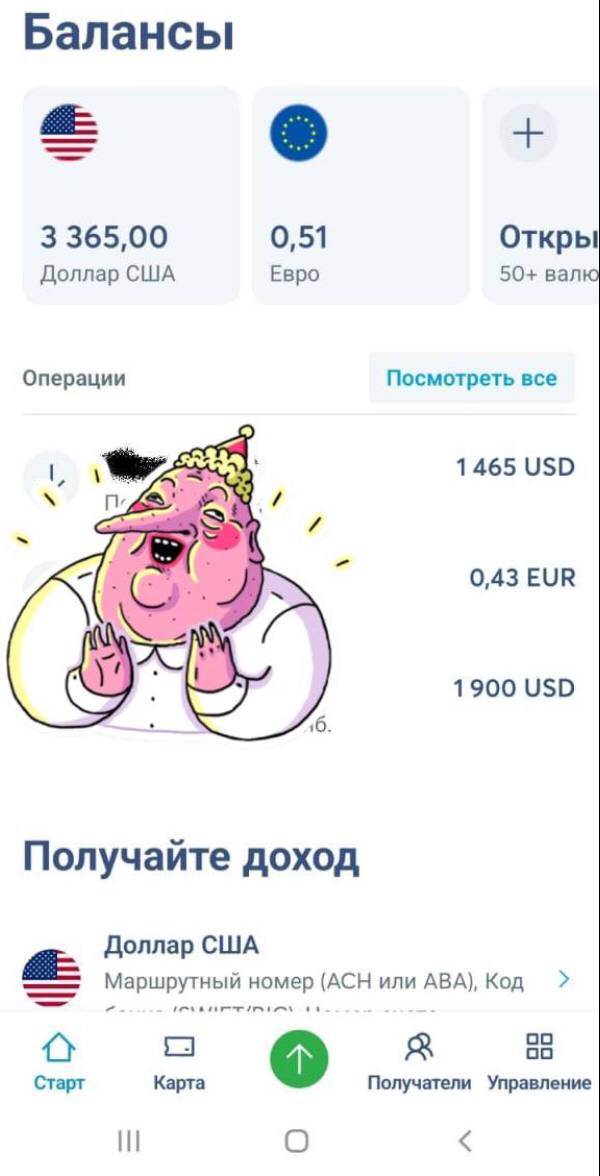Open the Евро balance card
The width and height of the screenshot is (600, 1176).
pos(360,195)
